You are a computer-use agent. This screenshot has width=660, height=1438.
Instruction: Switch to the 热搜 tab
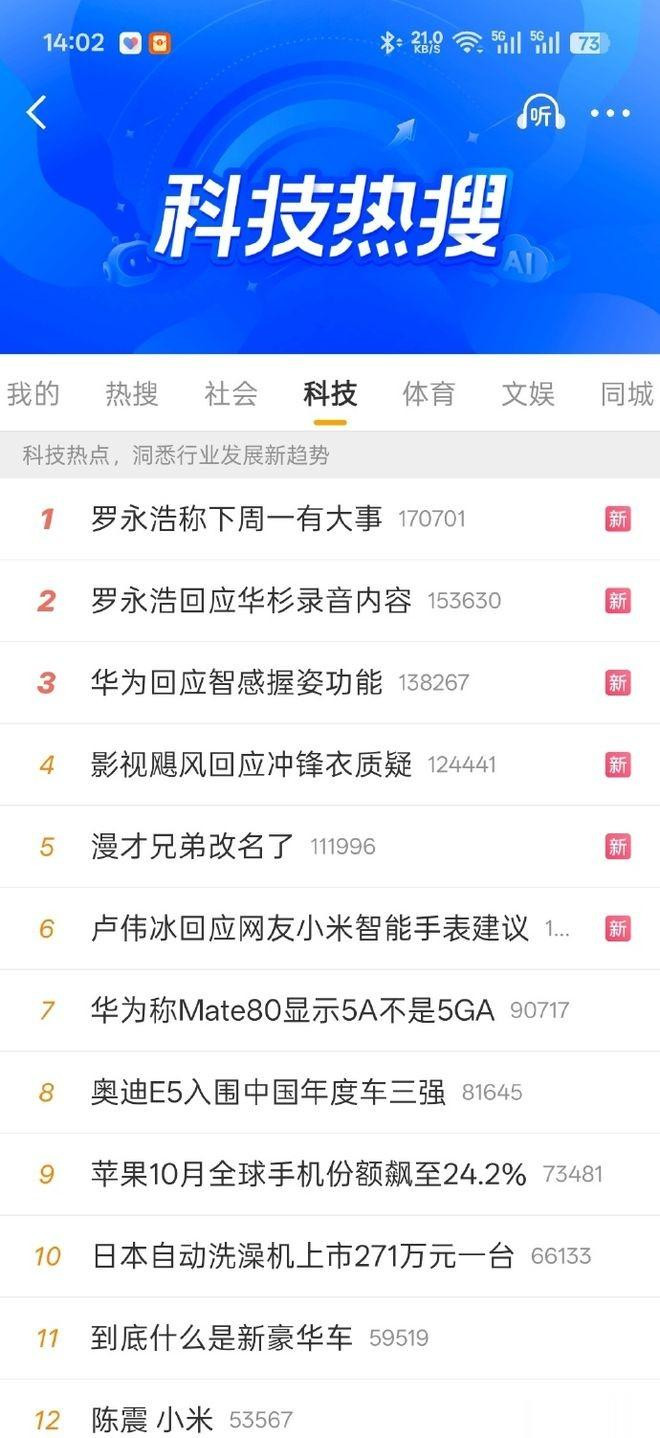click(x=132, y=394)
